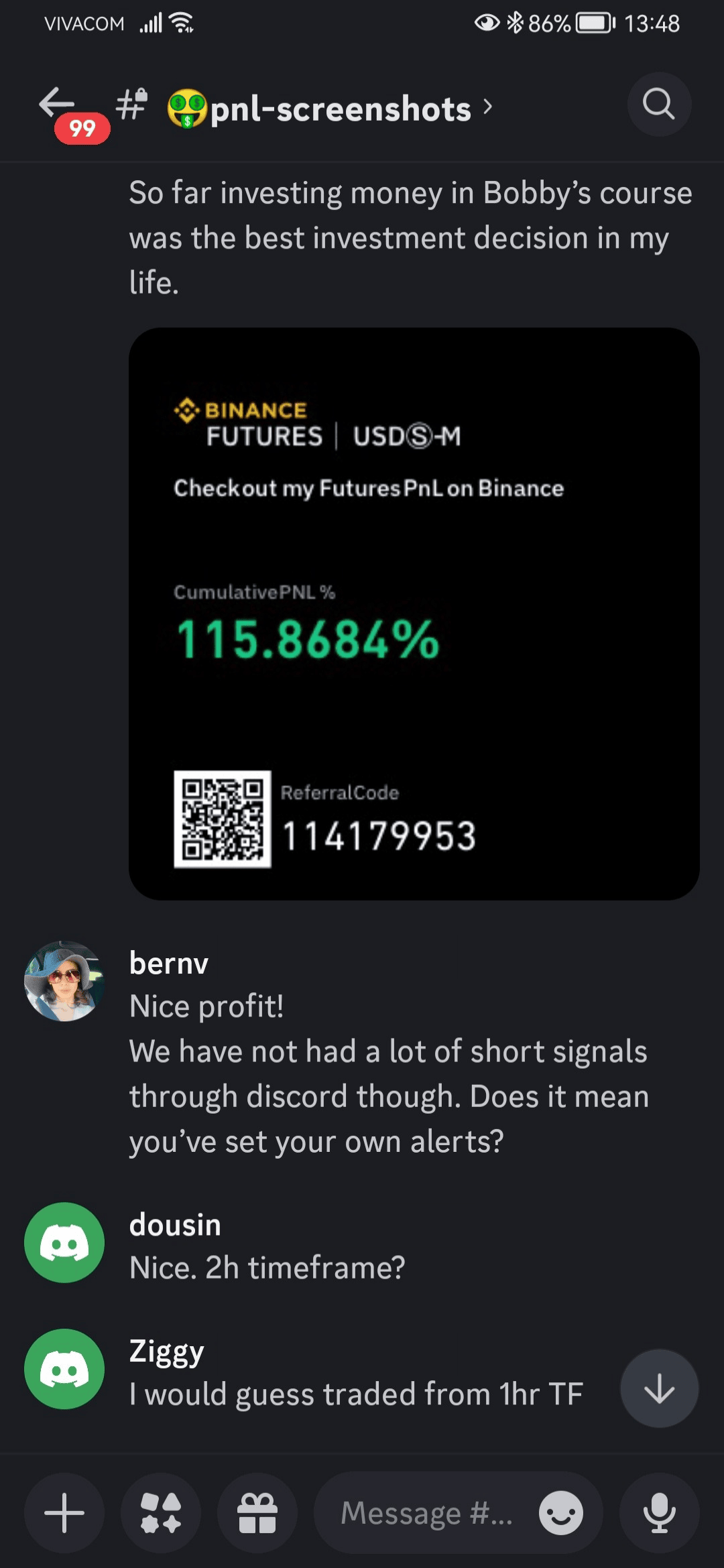This screenshot has width=724, height=1568.
Task: Open the apps launcher icon
Action: click(161, 1512)
